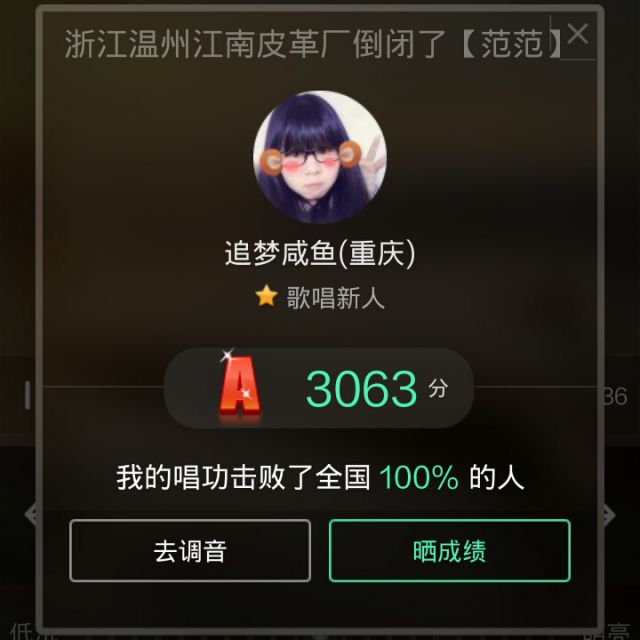Share the score via 晒成绩
This screenshot has width=640, height=640.
449,551
